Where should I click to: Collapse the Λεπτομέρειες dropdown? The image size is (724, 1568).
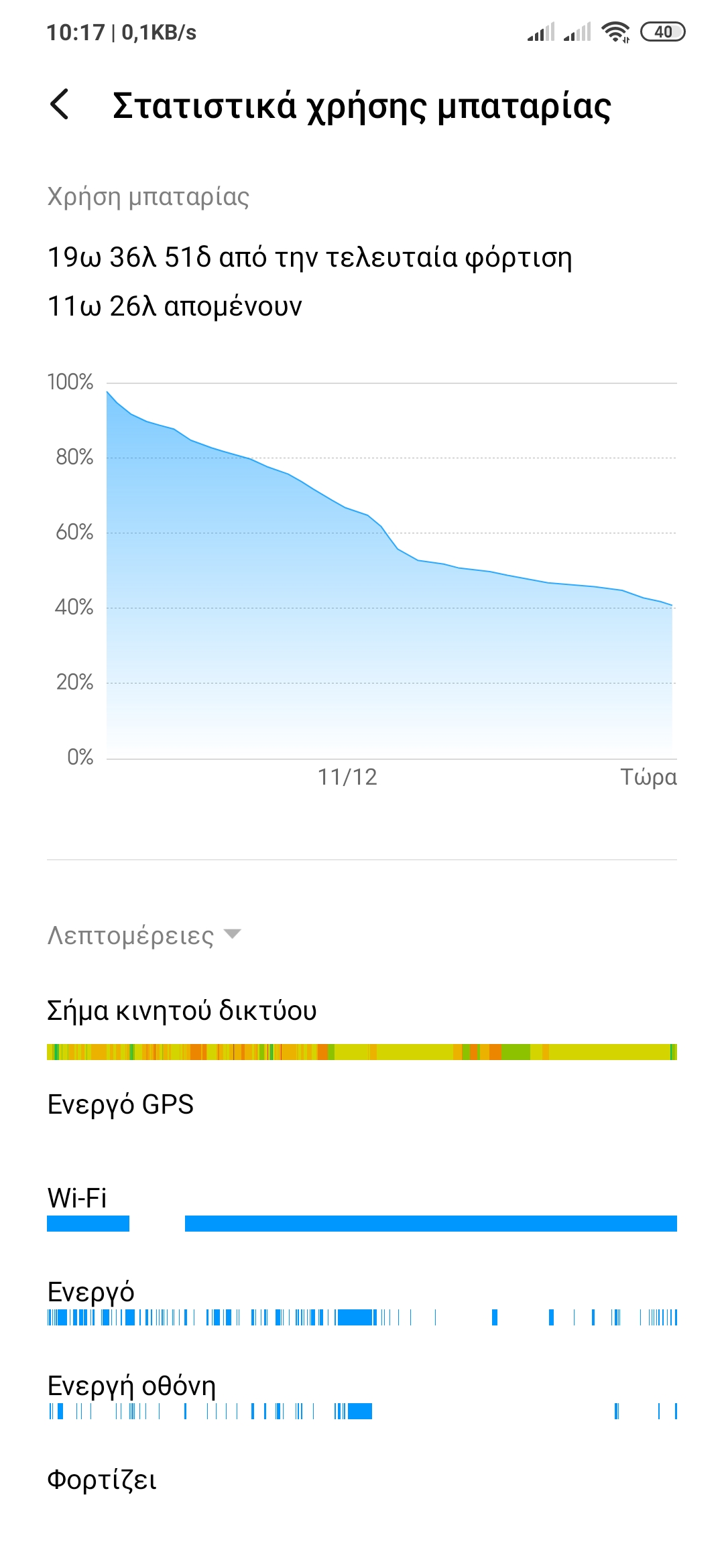pos(144,935)
